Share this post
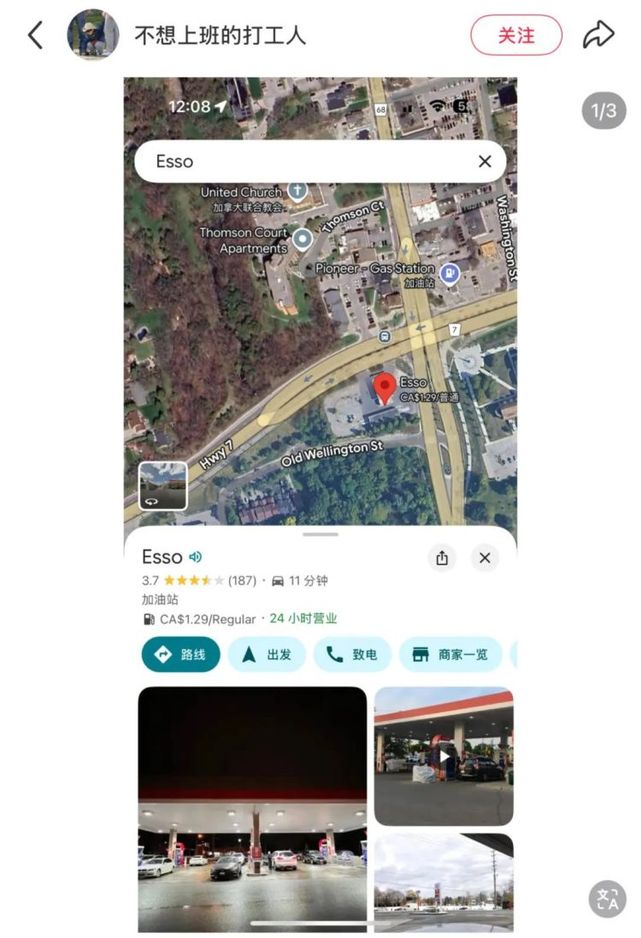The width and height of the screenshot is (641, 938). pyautogui.click(x=598, y=35)
